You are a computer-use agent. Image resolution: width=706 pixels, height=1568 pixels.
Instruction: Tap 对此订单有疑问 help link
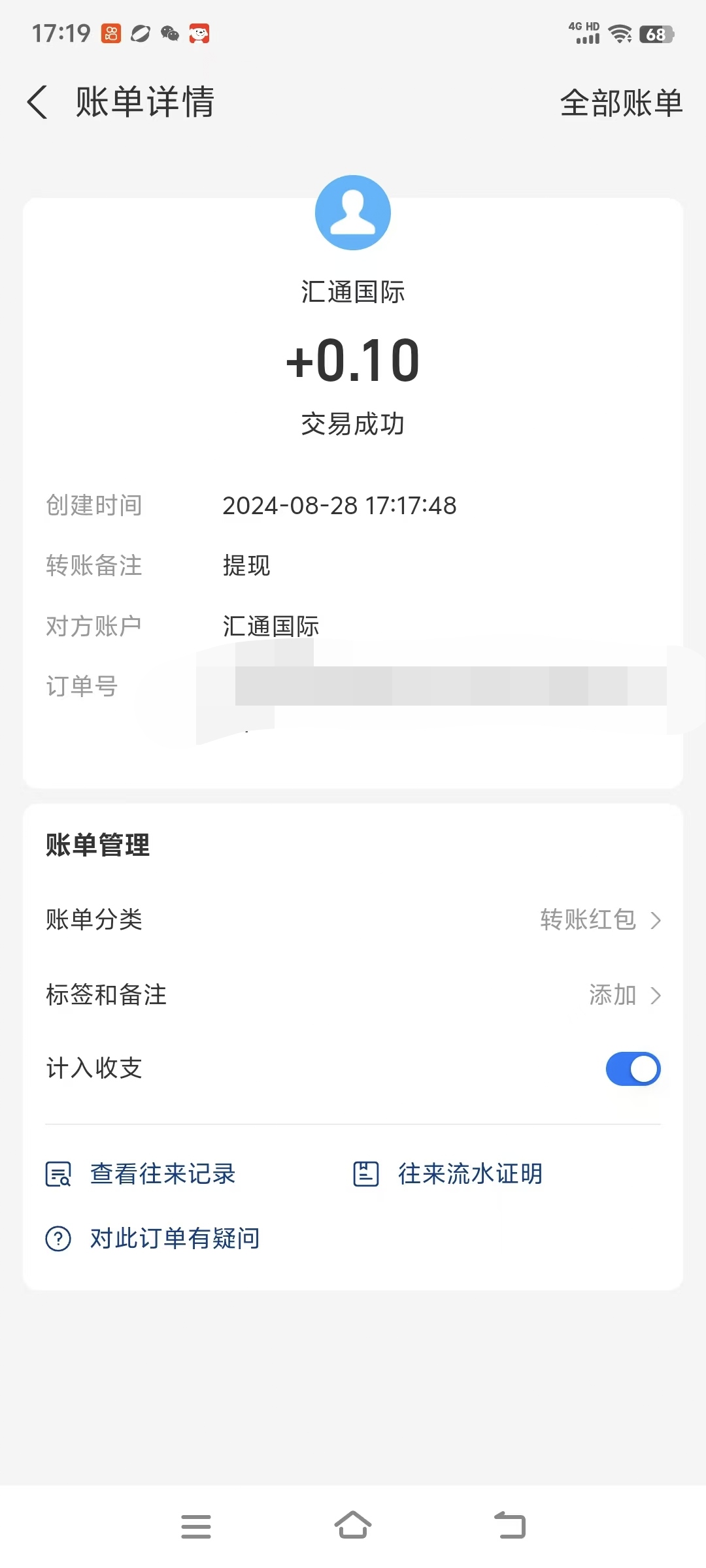point(152,1238)
